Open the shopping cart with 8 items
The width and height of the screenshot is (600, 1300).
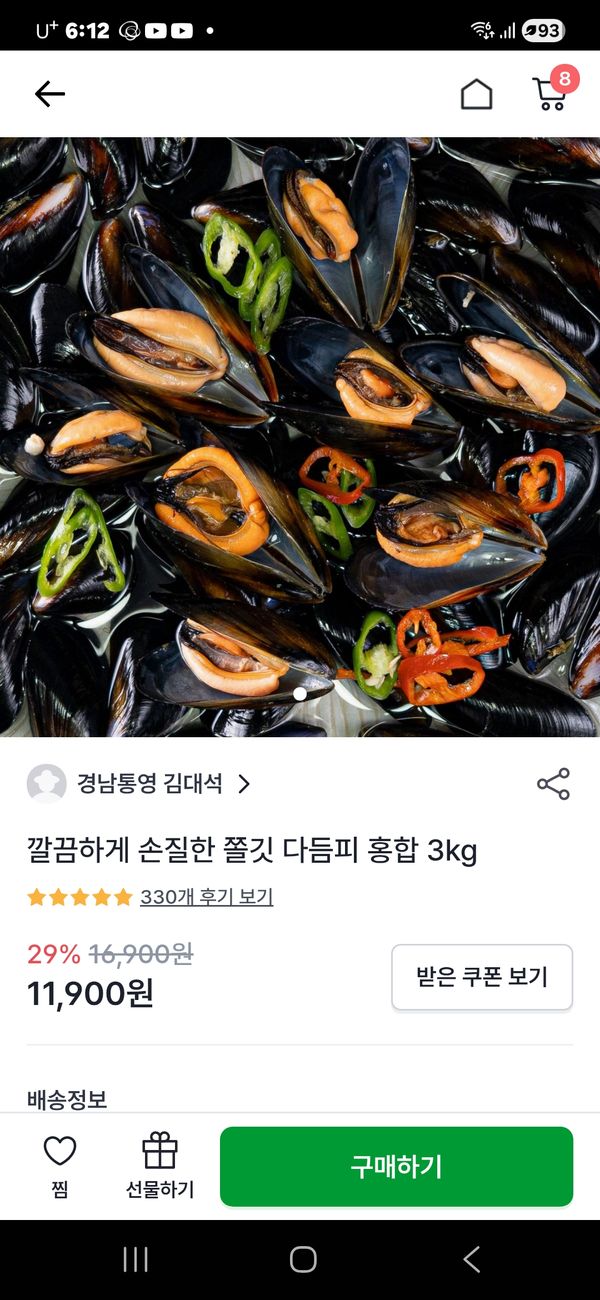(x=551, y=92)
